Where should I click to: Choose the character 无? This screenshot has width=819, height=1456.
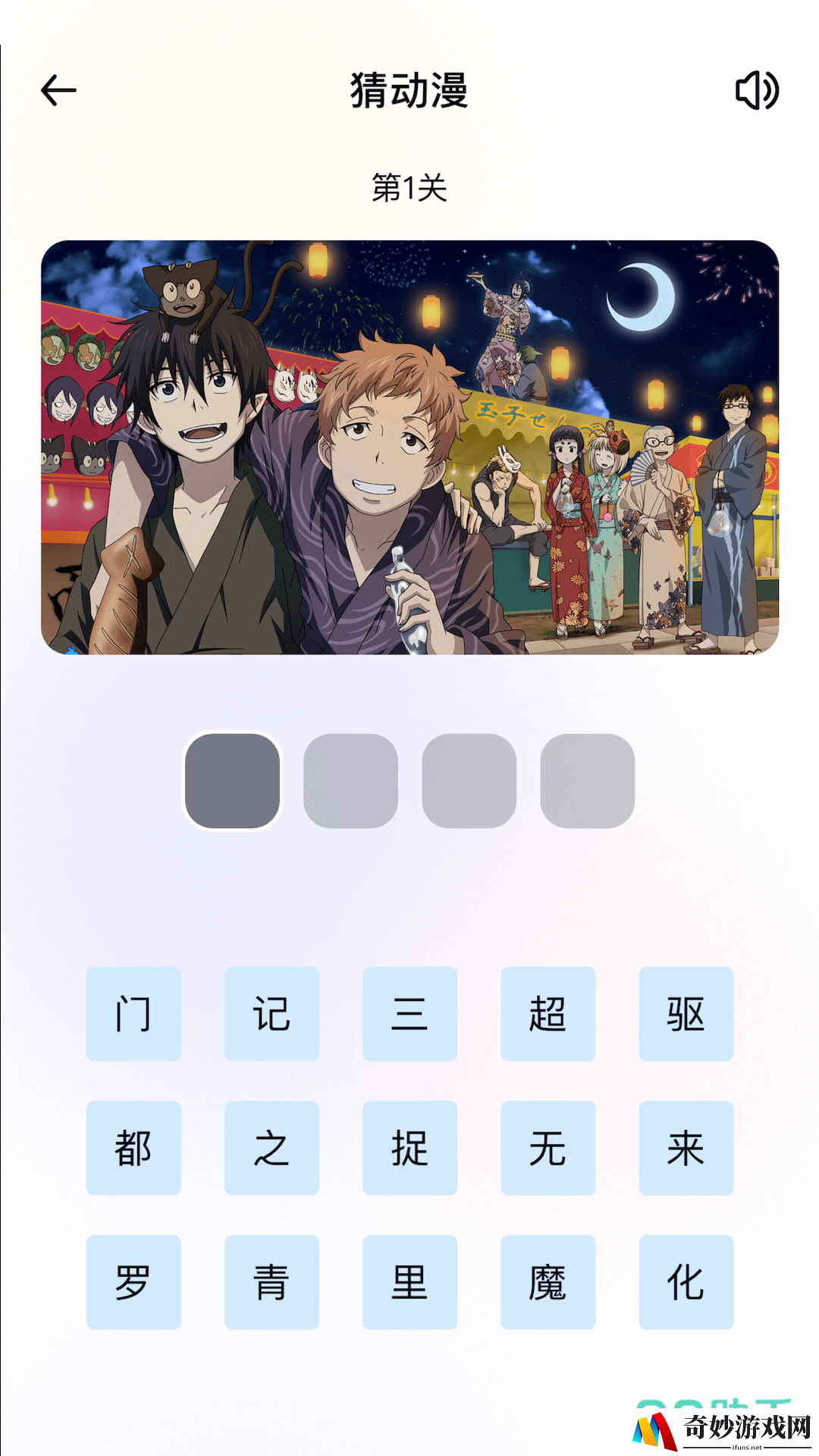[x=548, y=1147]
